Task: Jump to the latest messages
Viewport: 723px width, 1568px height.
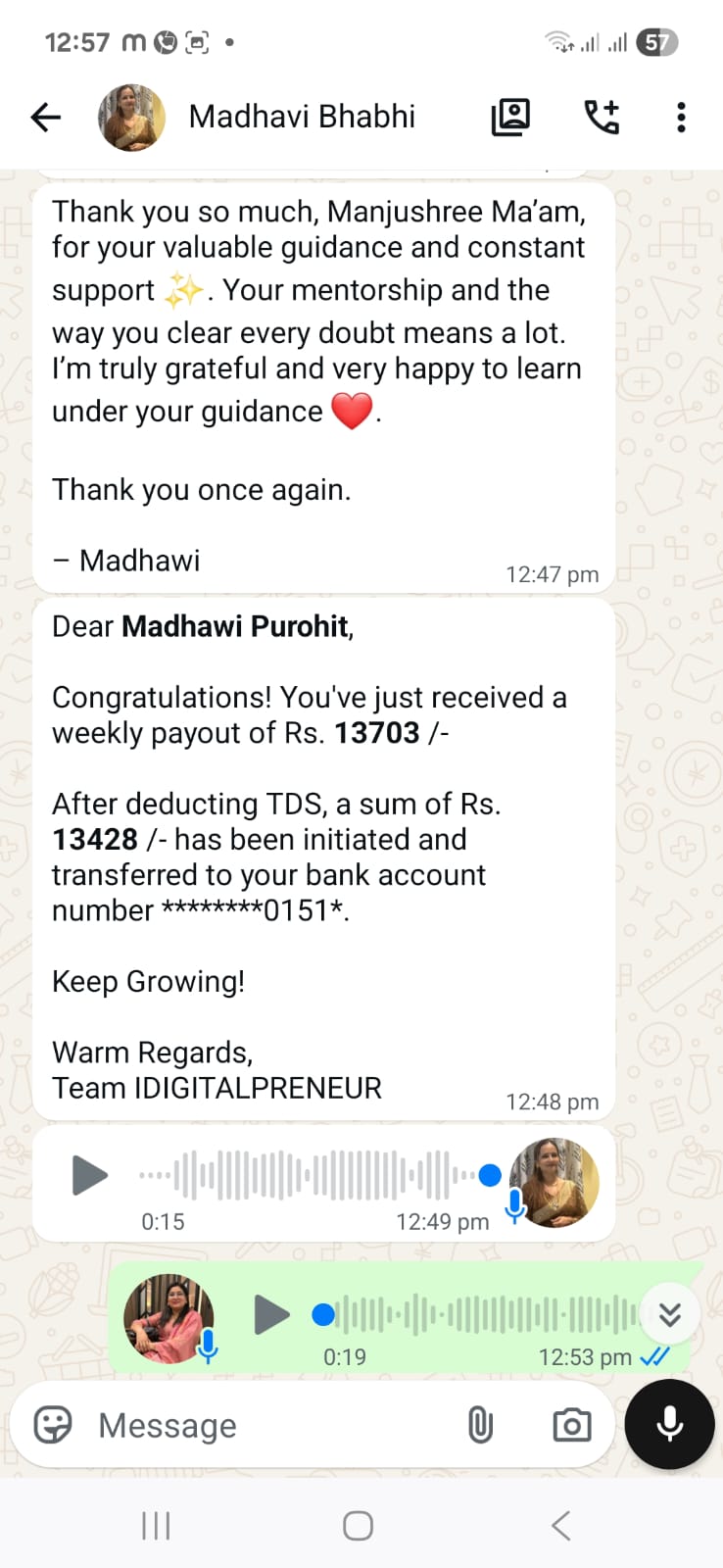Action: pos(670,1314)
